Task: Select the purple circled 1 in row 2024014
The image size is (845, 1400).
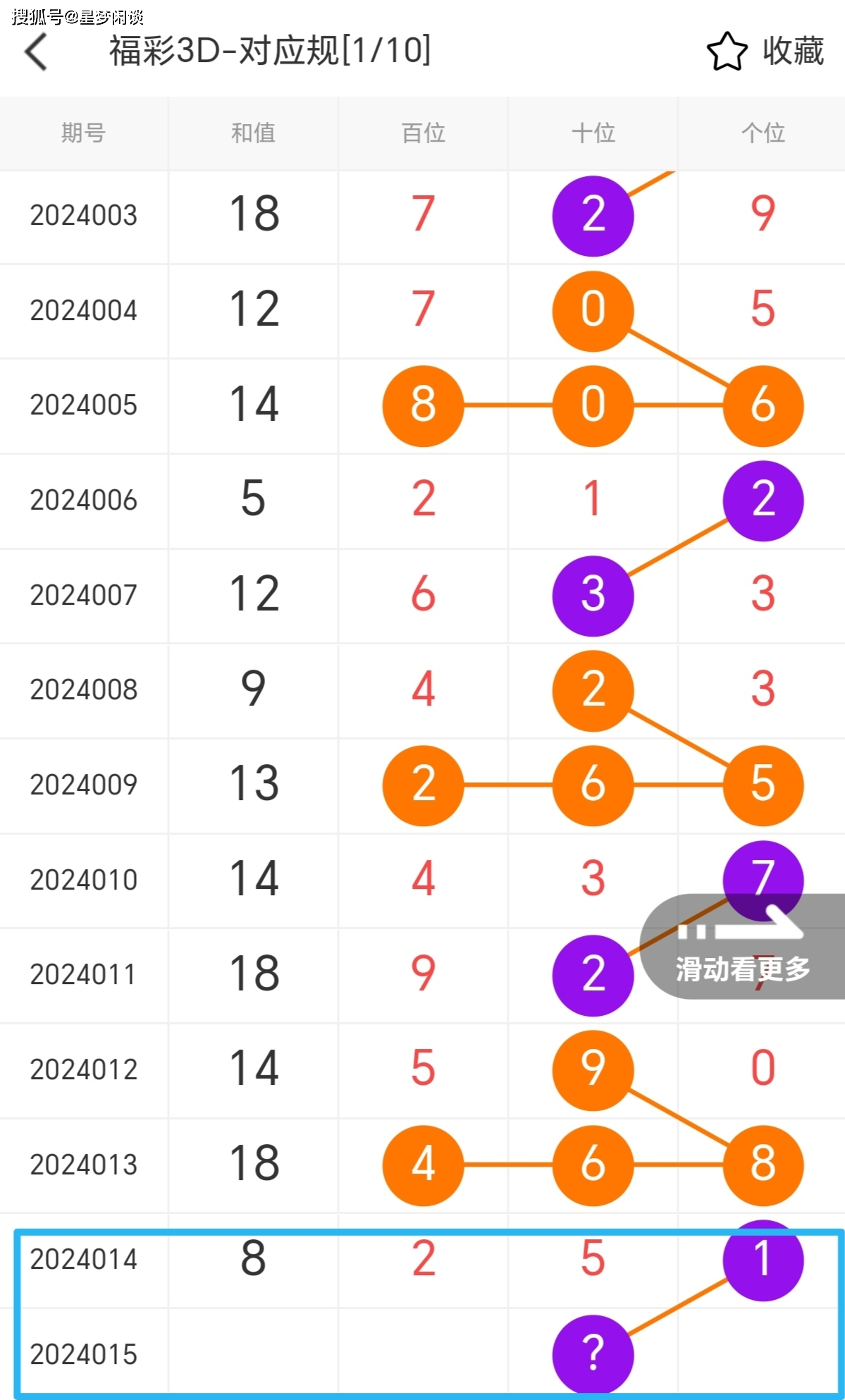Action: 762,1260
